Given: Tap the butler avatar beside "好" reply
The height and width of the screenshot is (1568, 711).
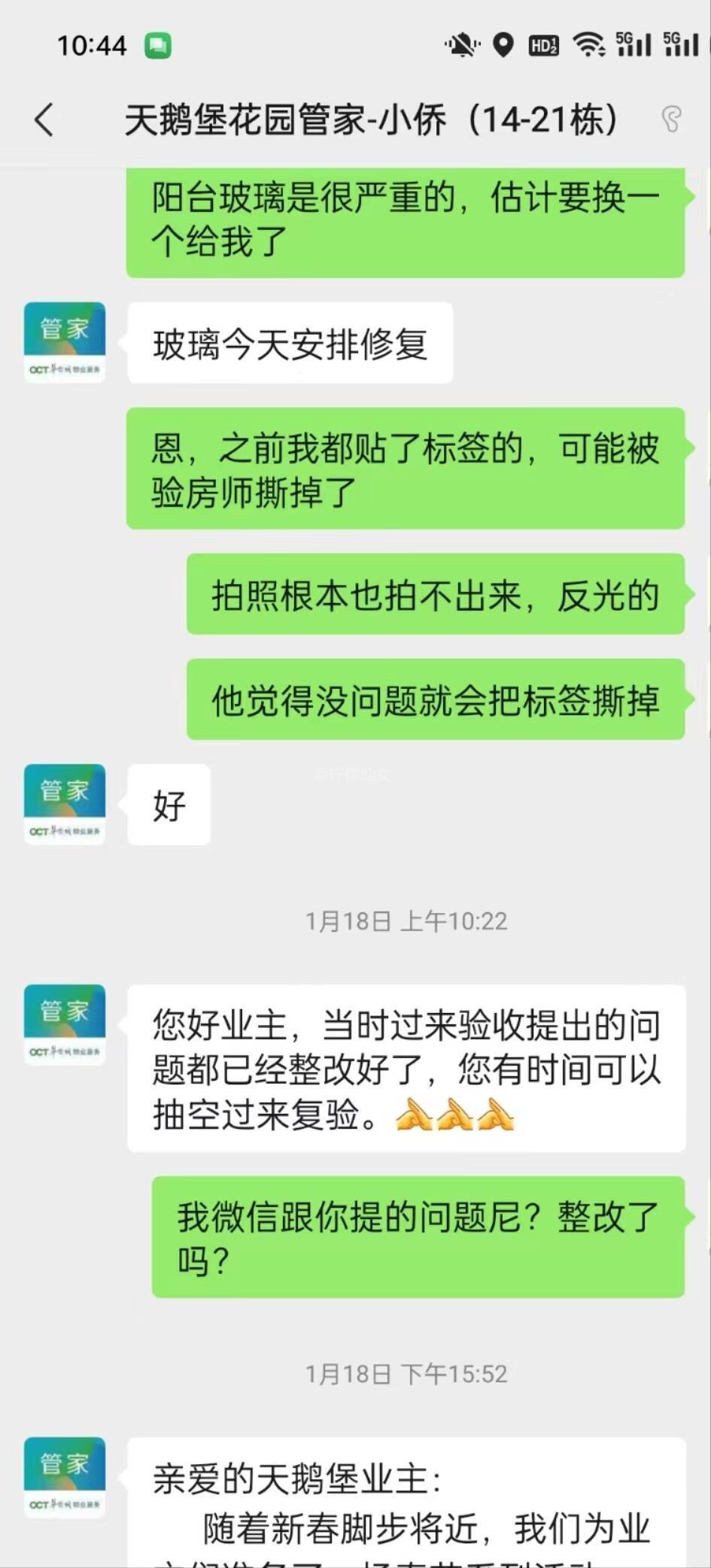Looking at the screenshot, I should (65, 804).
